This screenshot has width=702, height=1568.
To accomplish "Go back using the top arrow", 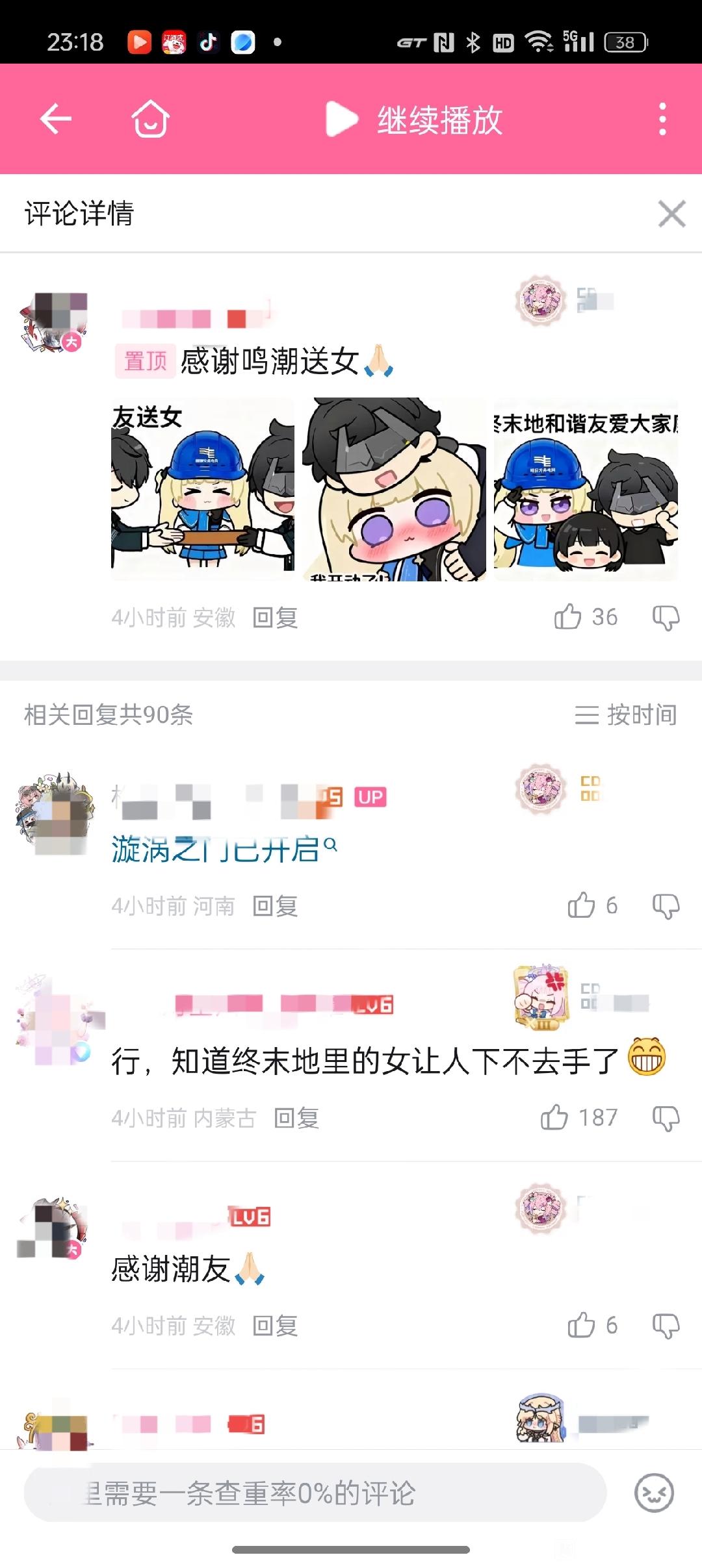I will click(x=55, y=119).
